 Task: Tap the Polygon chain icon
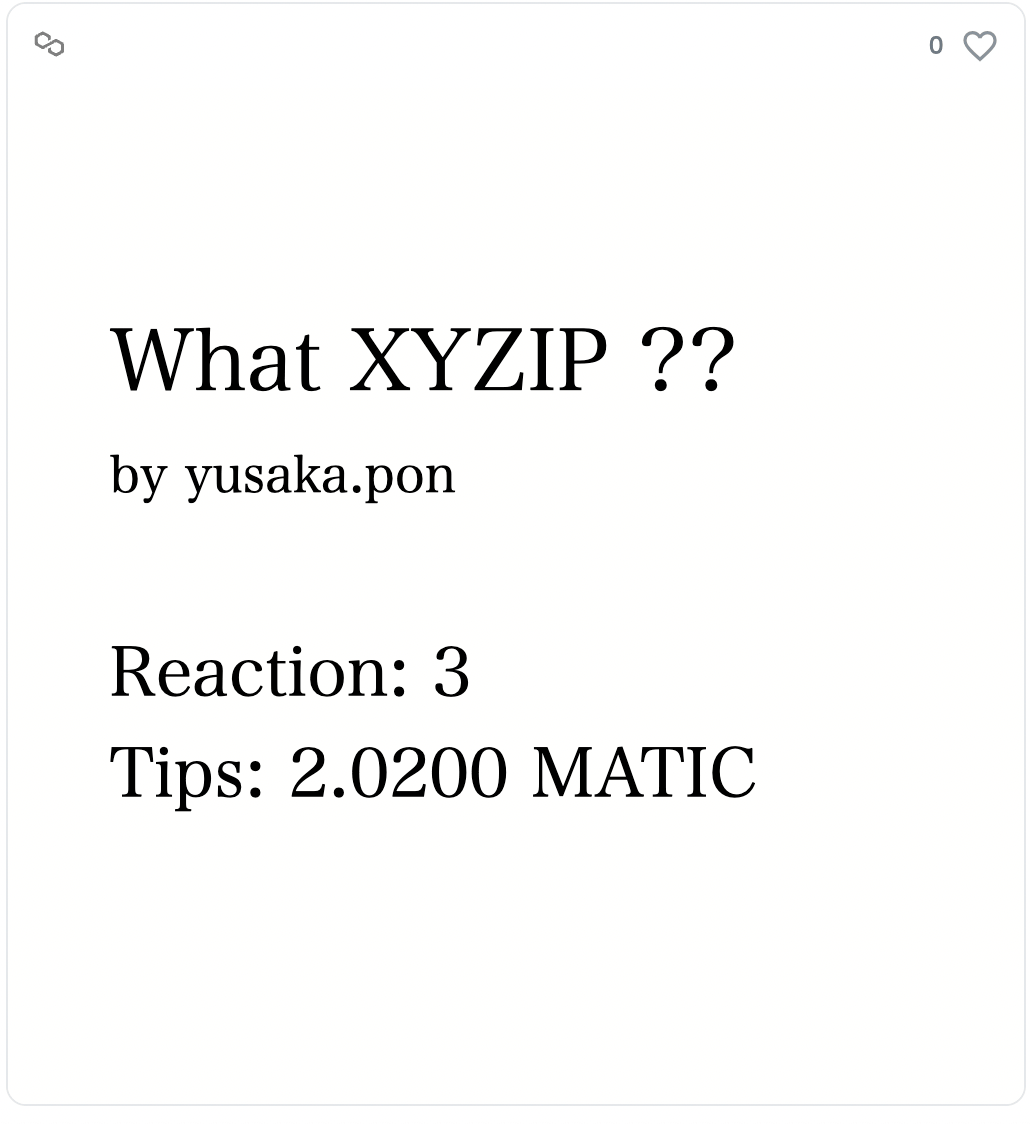point(49,44)
